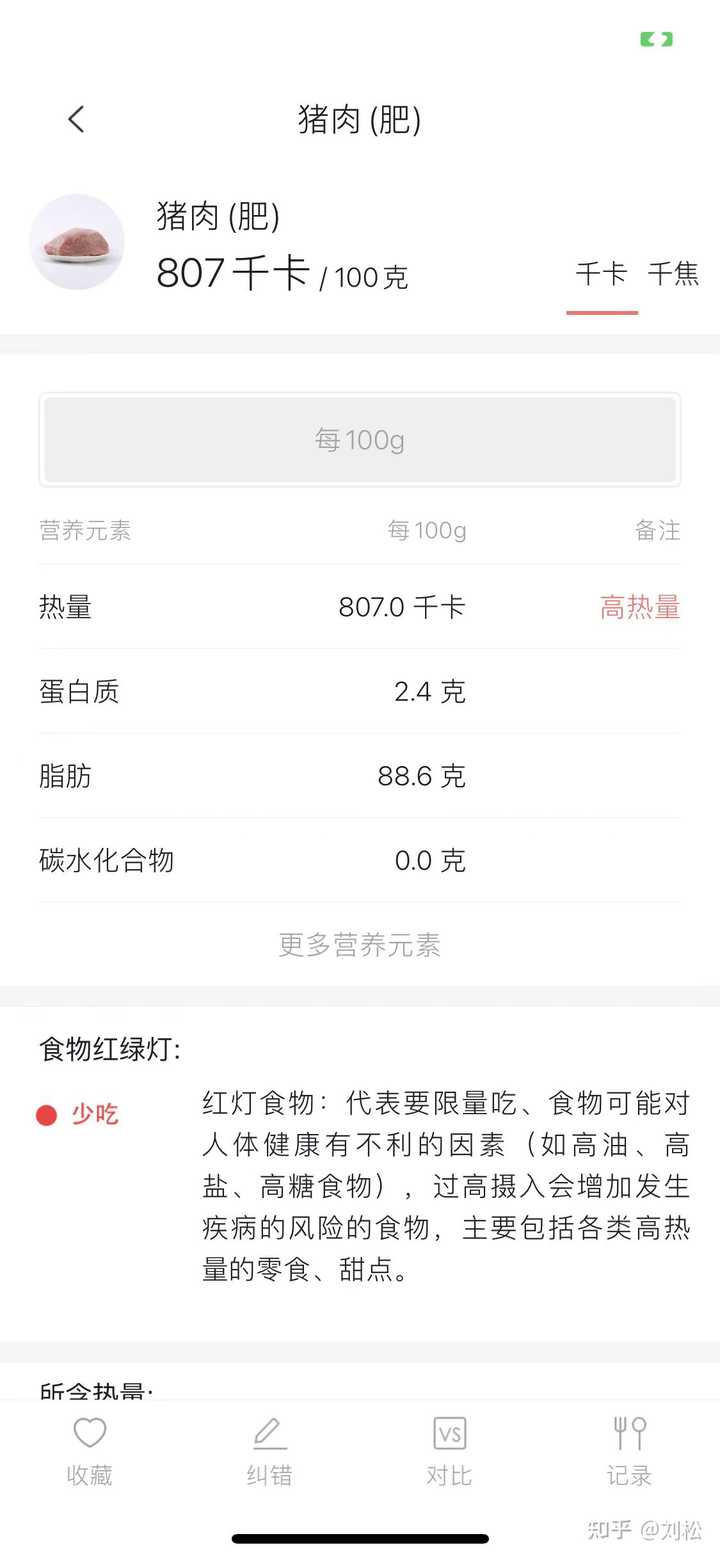The width and height of the screenshot is (720, 1559).
Task: Tap the favorite heart icon for 收藏
Action: tap(89, 1432)
